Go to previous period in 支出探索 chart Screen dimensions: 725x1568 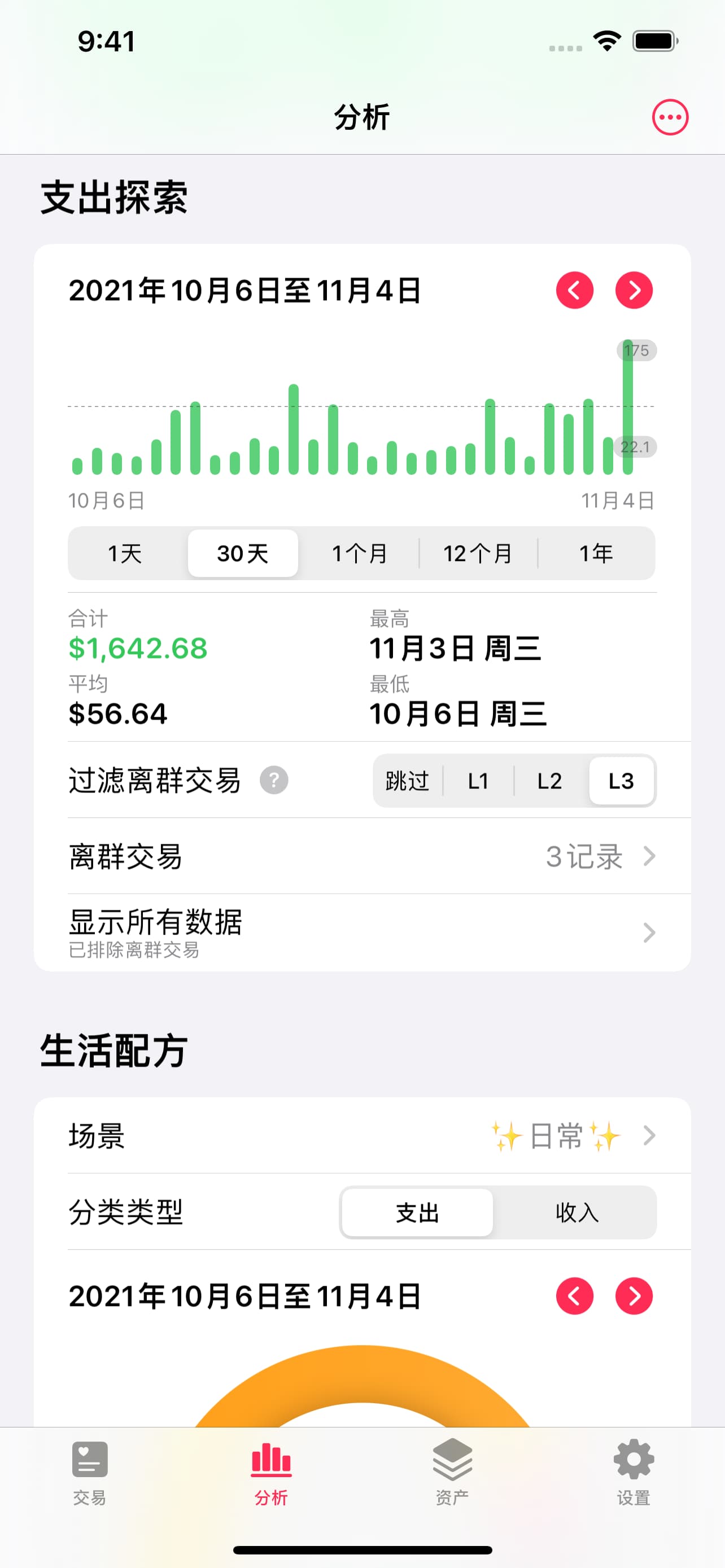click(574, 290)
